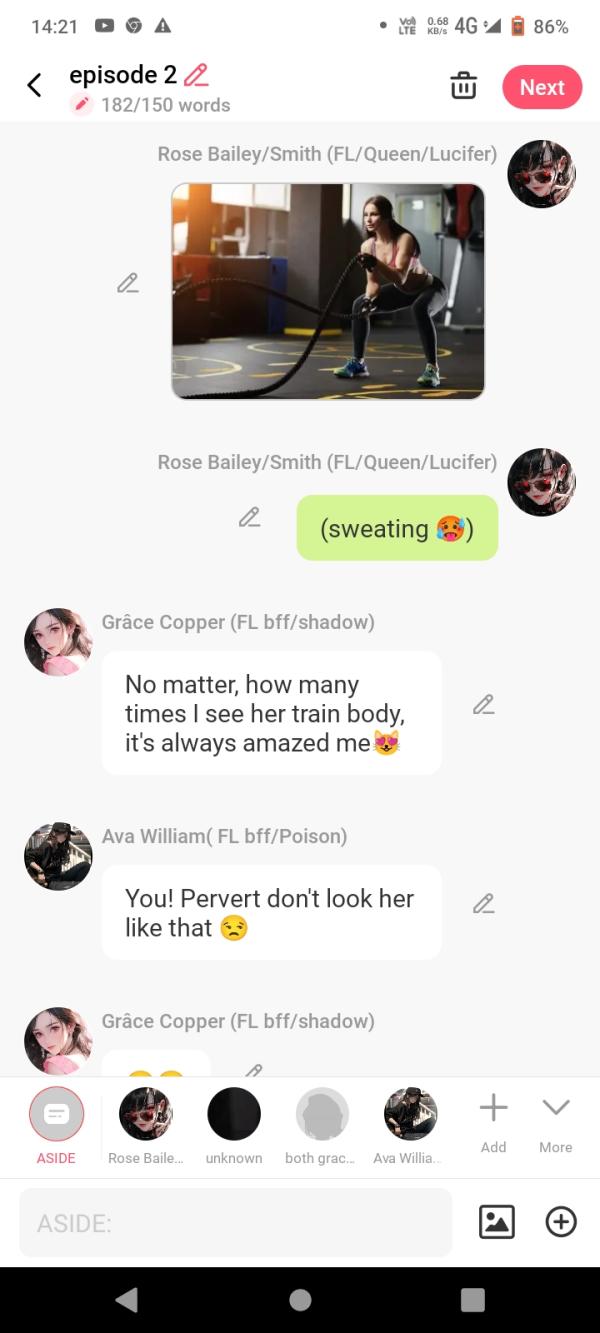The height and width of the screenshot is (1333, 600).
Task: Edit the episode 2 title
Action: (x=197, y=75)
